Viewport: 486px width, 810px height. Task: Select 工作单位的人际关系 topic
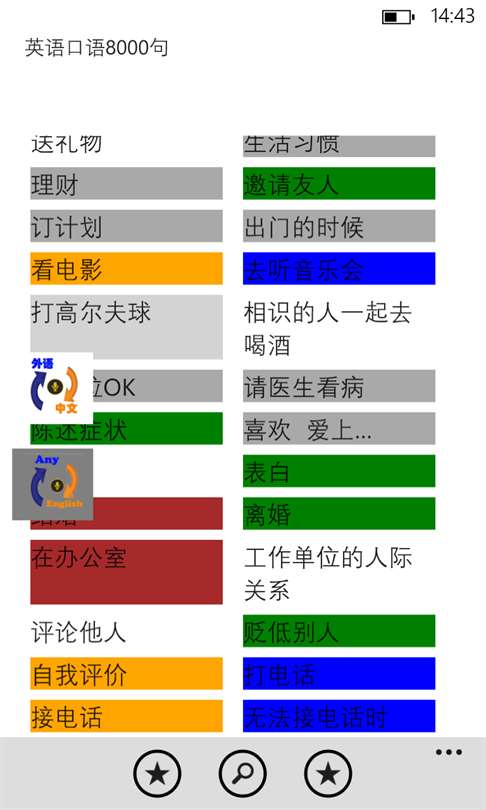[x=339, y=572]
